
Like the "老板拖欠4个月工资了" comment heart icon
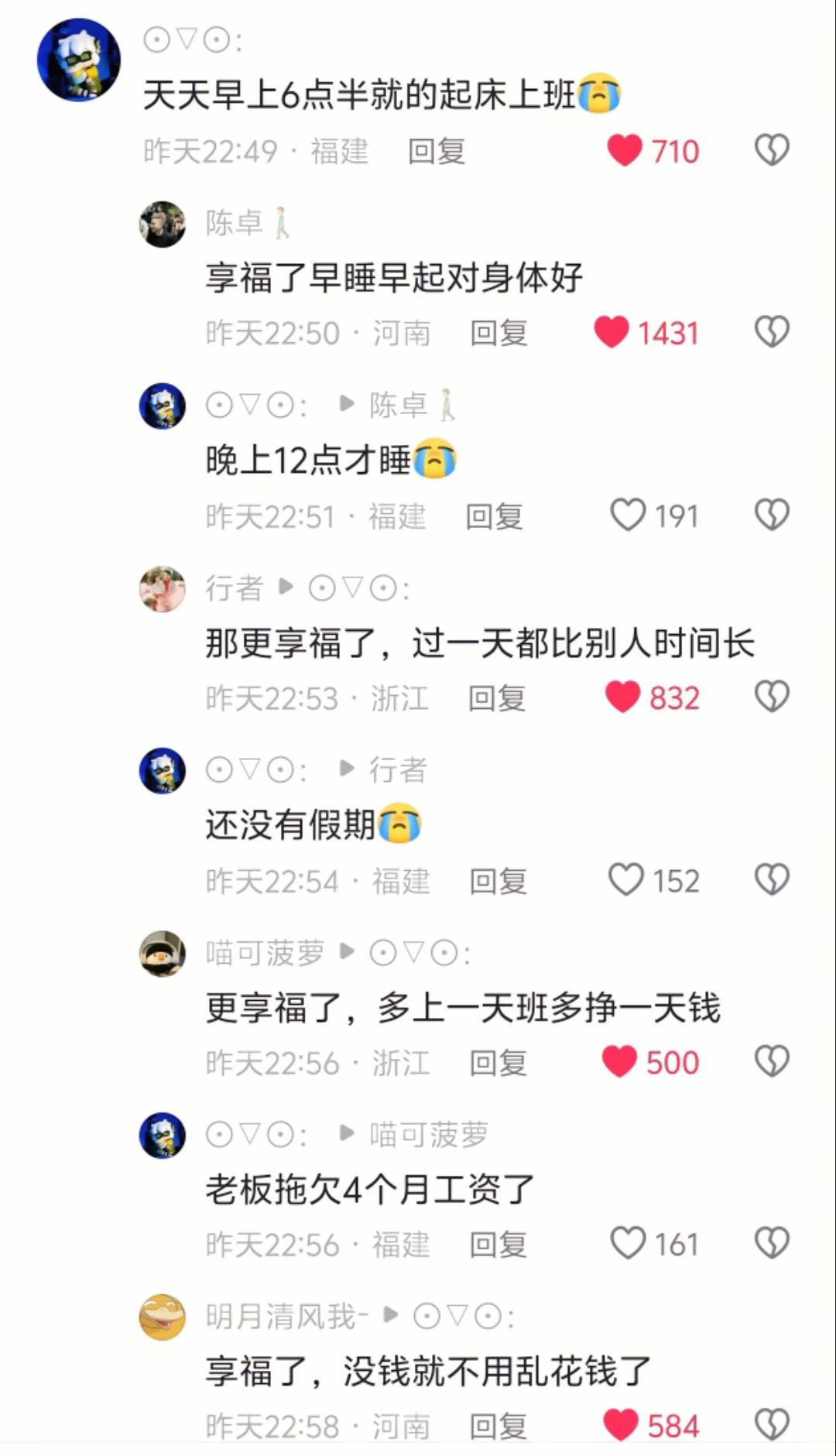[x=631, y=1244]
